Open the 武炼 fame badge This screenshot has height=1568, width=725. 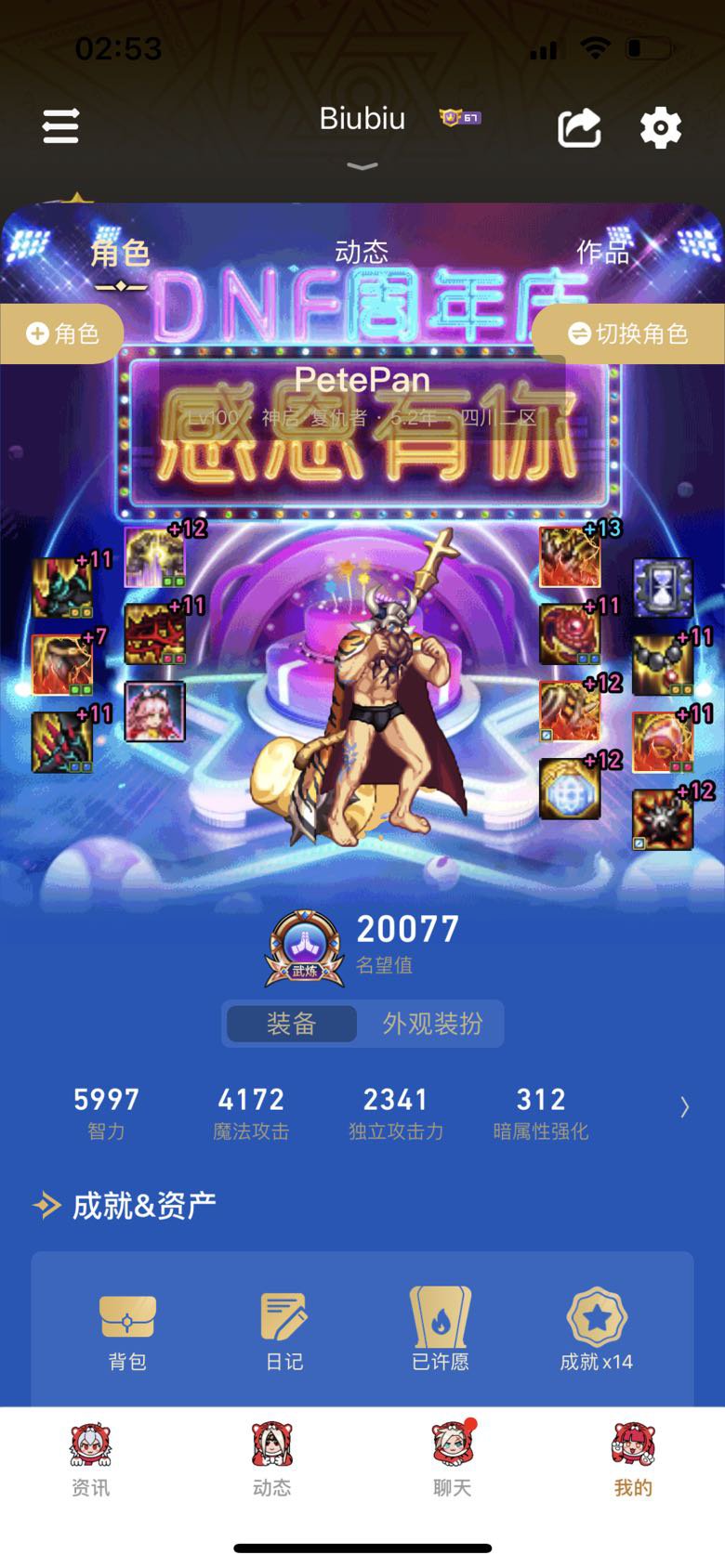click(x=304, y=947)
